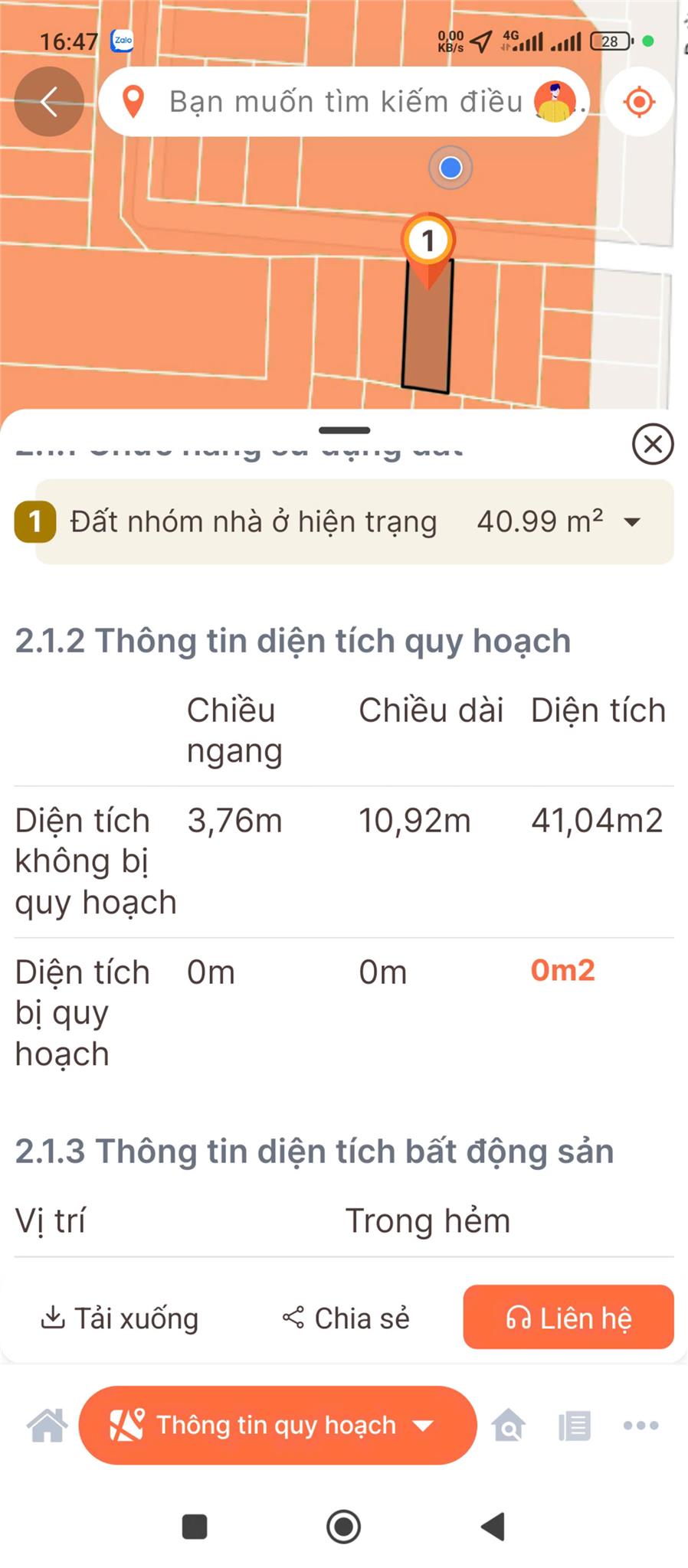Tap 'Tải xuống' to download the report

pyautogui.click(x=120, y=1318)
